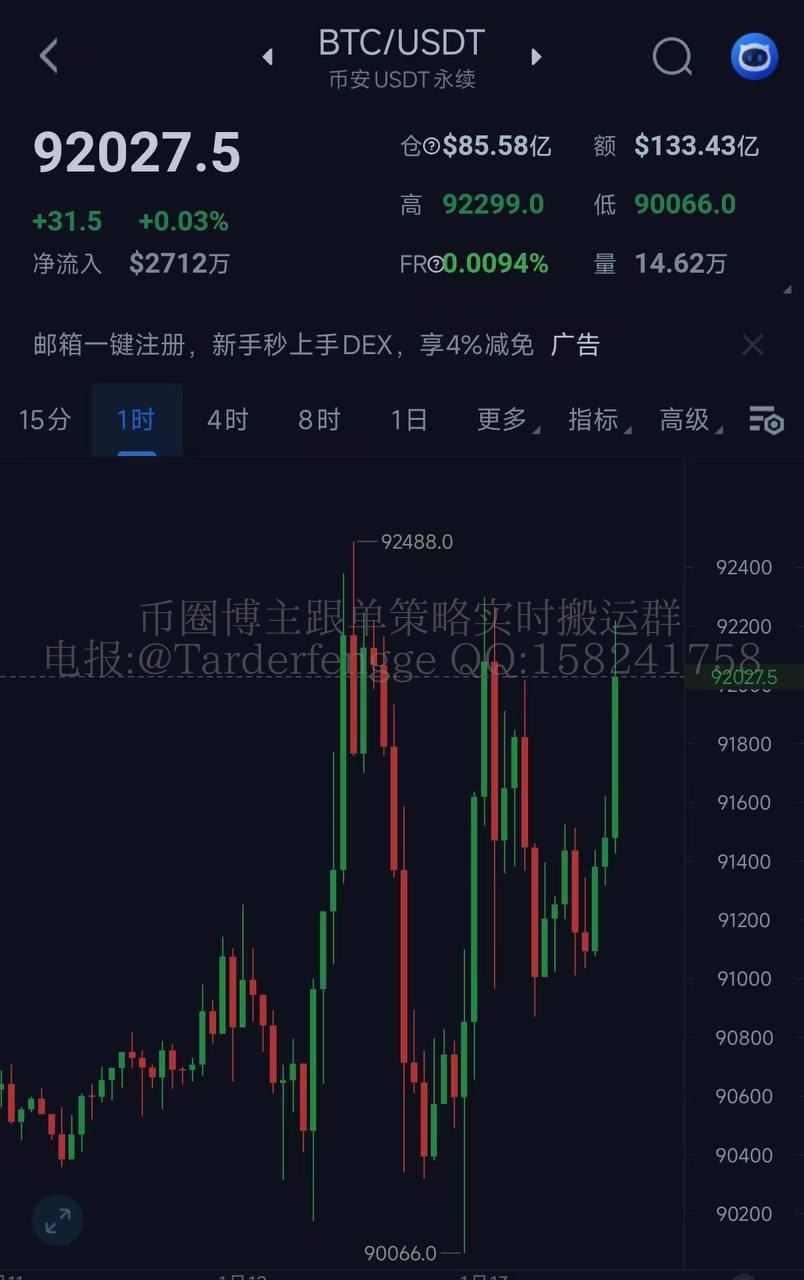The height and width of the screenshot is (1280, 804).
Task: Dismiss the DEX registration ad banner
Action: [x=752, y=346]
